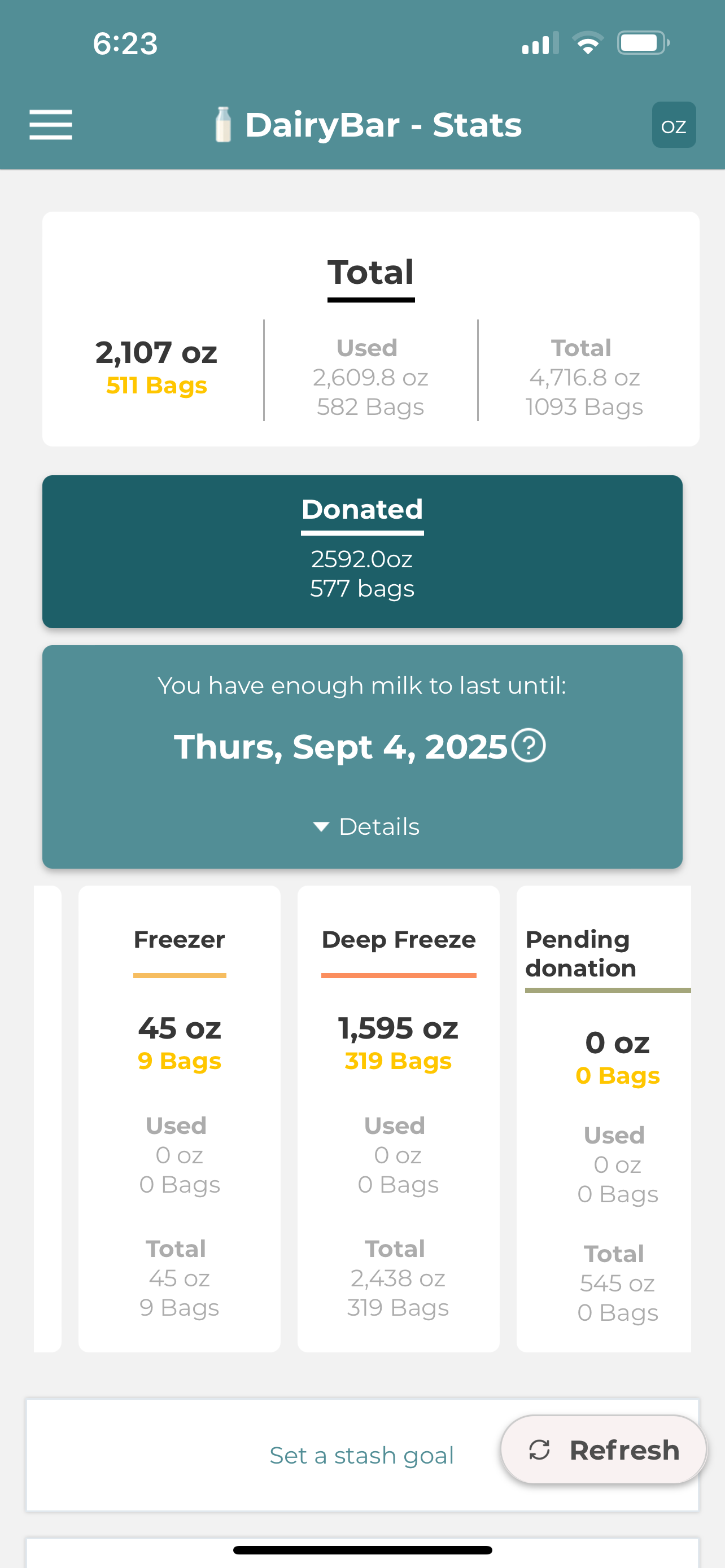Open the hamburger navigation menu

pyautogui.click(x=50, y=125)
